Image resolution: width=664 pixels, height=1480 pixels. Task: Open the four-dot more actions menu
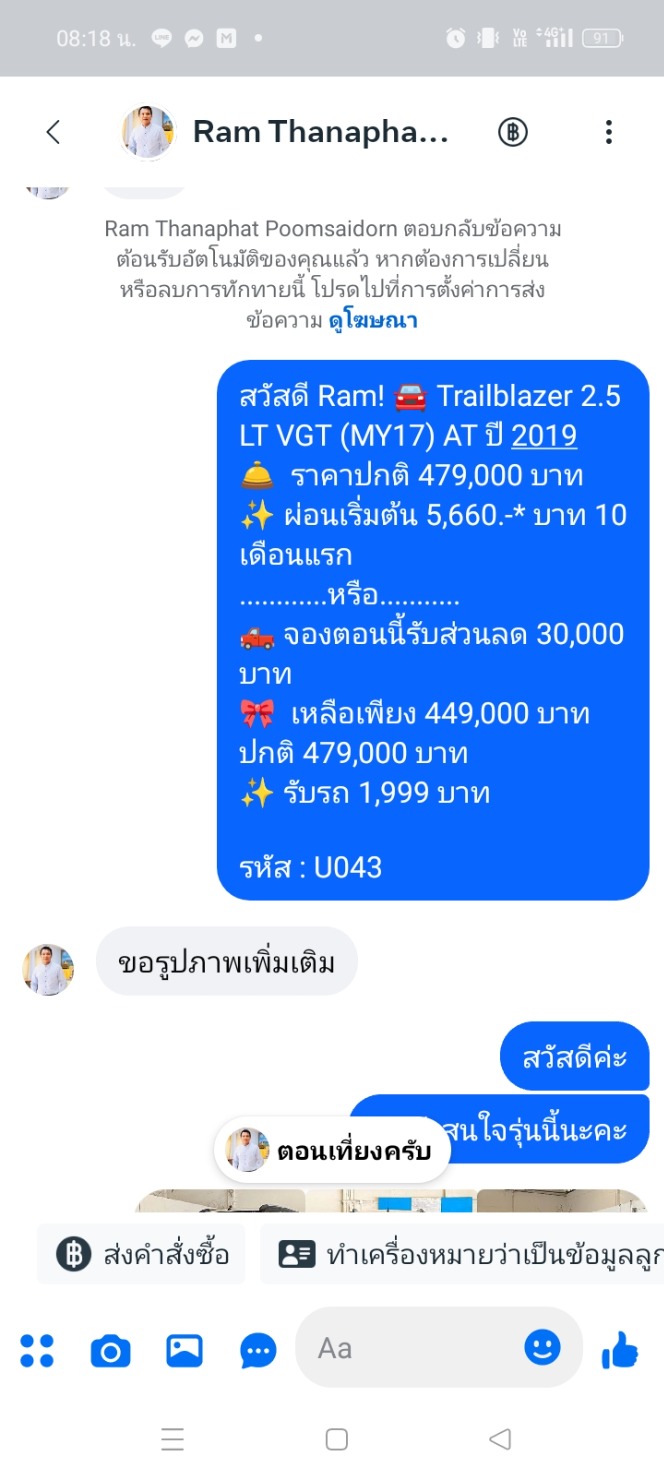coord(37,1350)
